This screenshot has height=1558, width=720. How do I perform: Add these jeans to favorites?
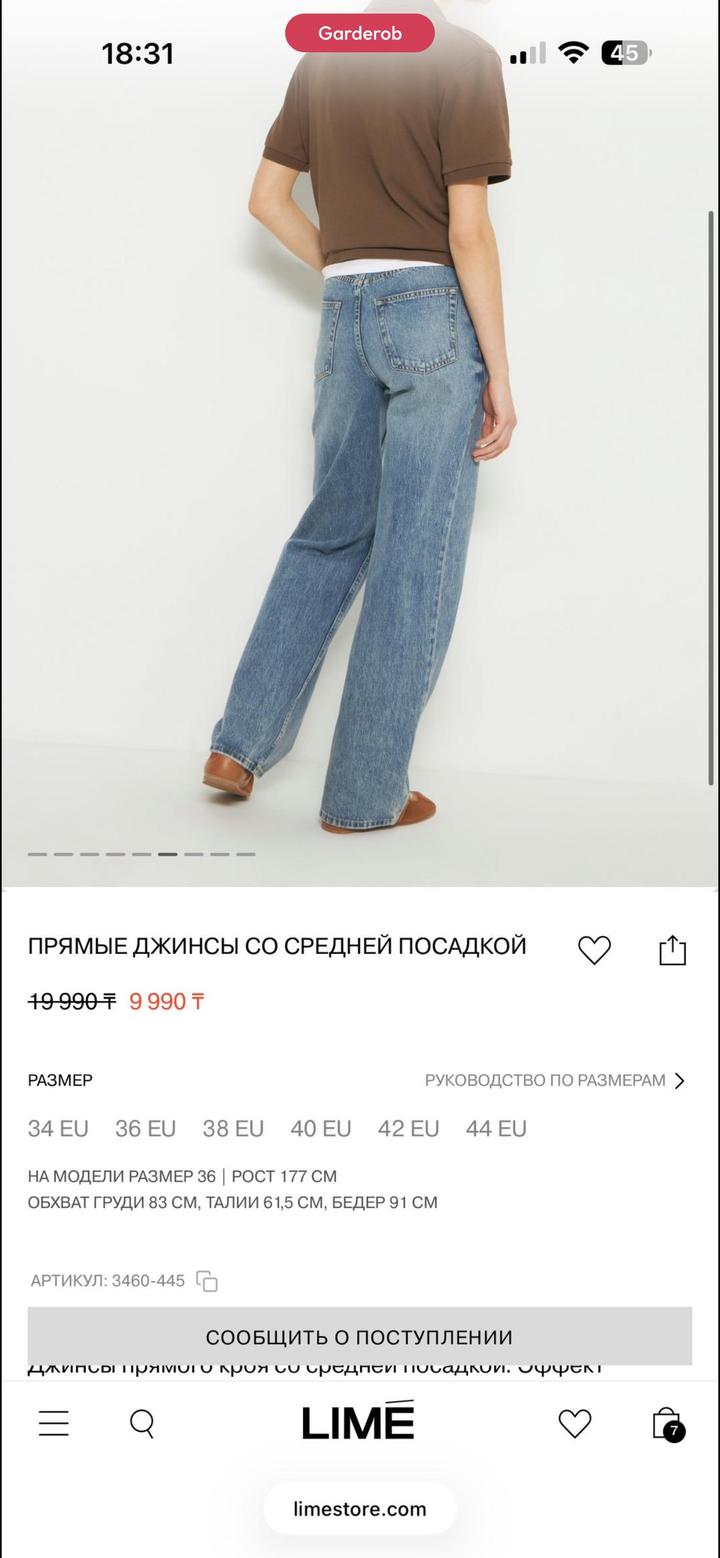coord(594,950)
